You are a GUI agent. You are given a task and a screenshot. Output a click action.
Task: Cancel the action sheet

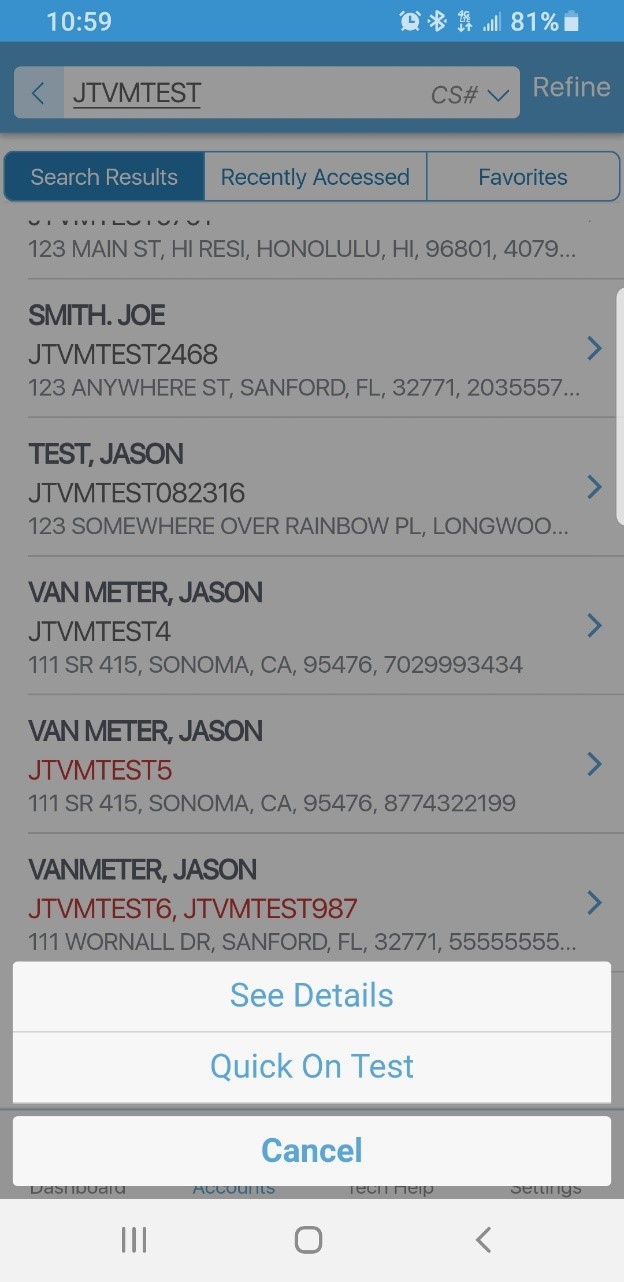click(311, 1150)
